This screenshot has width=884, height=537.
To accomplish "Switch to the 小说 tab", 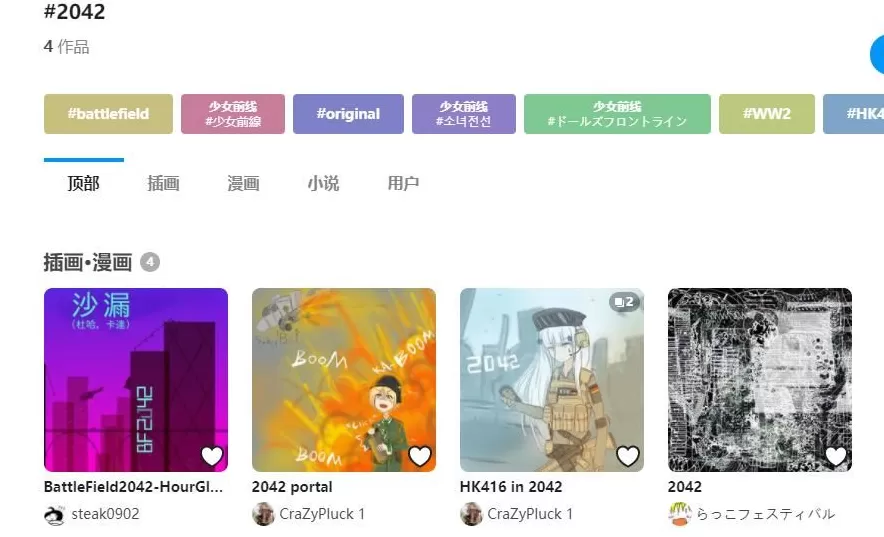I will click(x=323, y=184).
